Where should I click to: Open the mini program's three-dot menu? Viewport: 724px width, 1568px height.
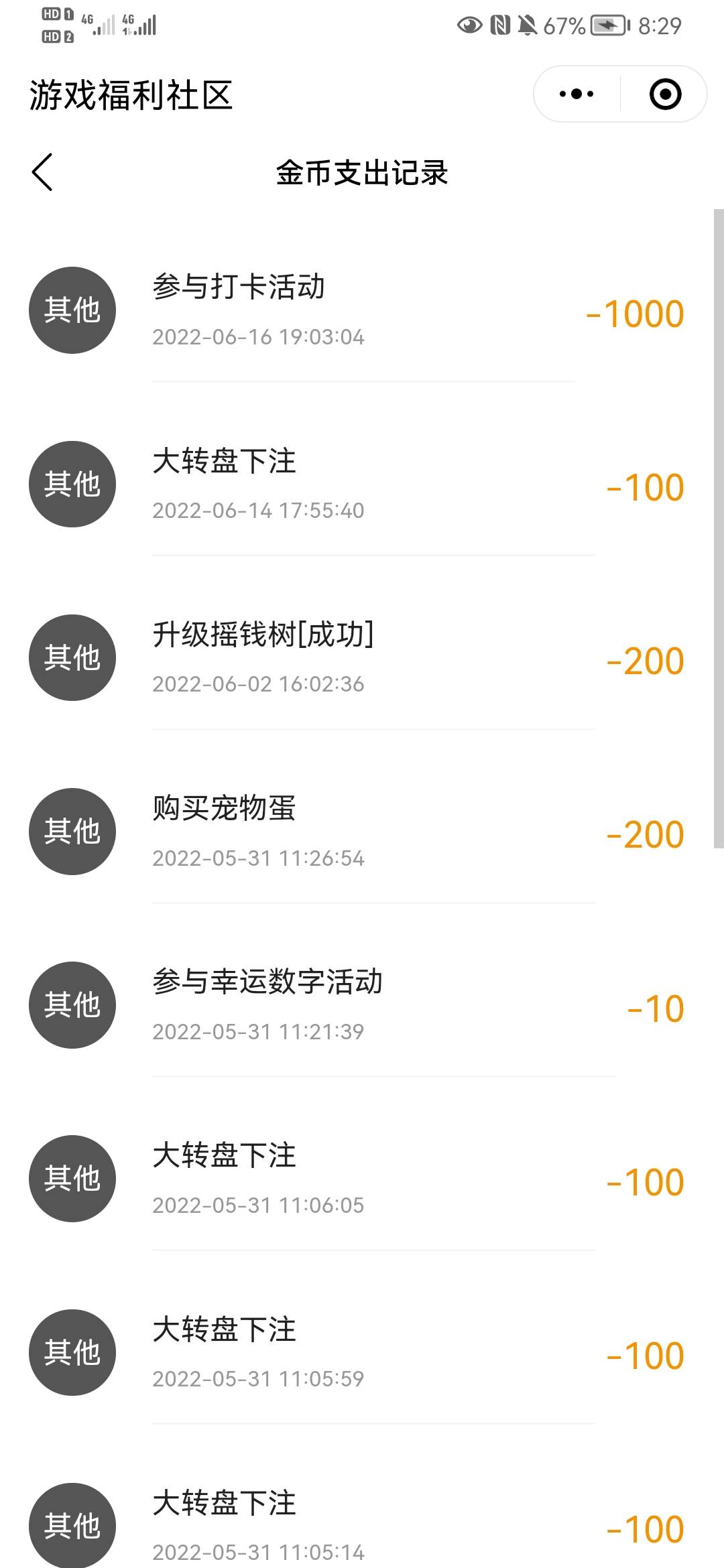click(x=577, y=94)
